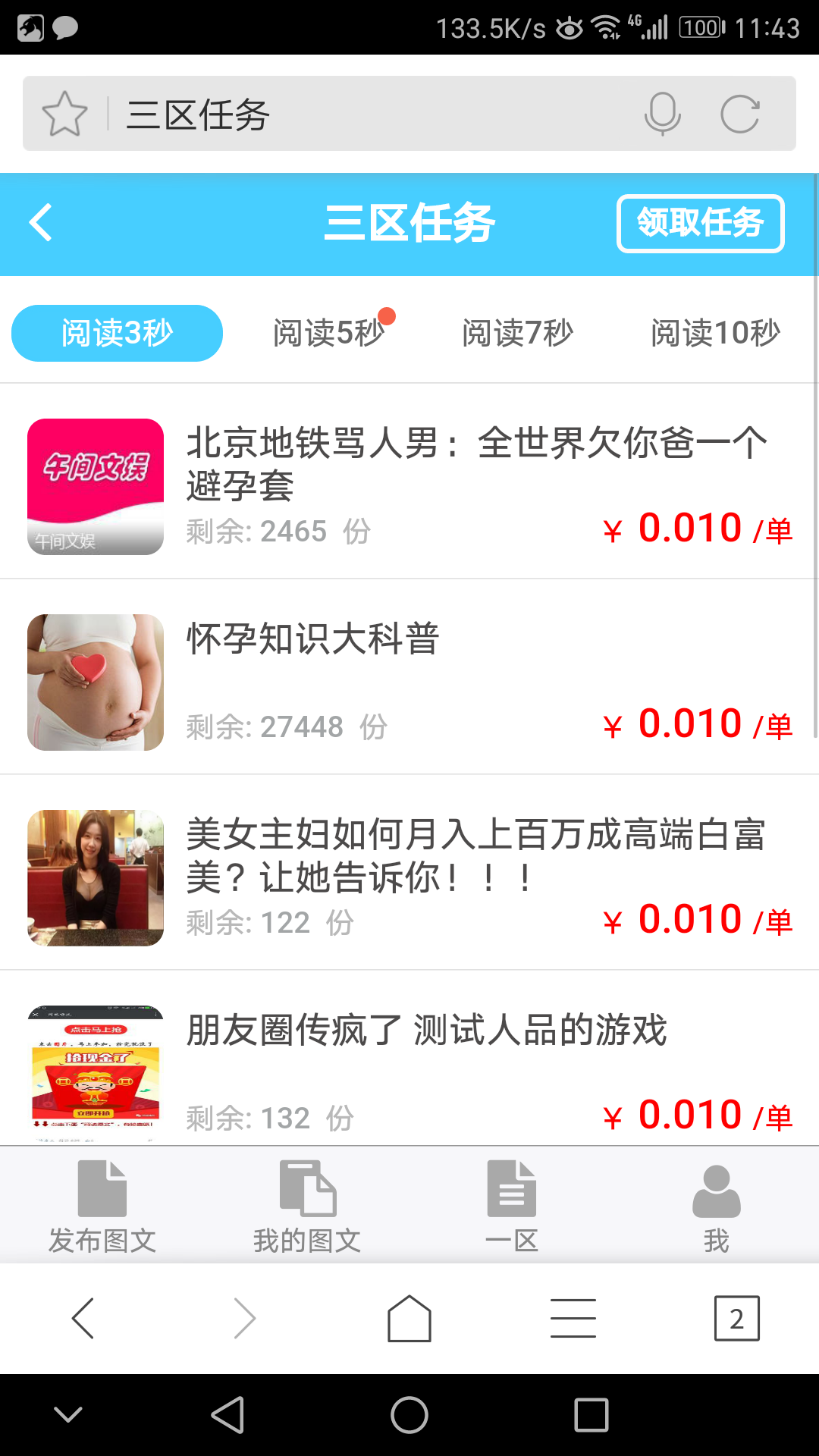Screen dimensions: 819x1456
Task: Open 发布图文 from the bottom navigation
Action: [101, 1206]
